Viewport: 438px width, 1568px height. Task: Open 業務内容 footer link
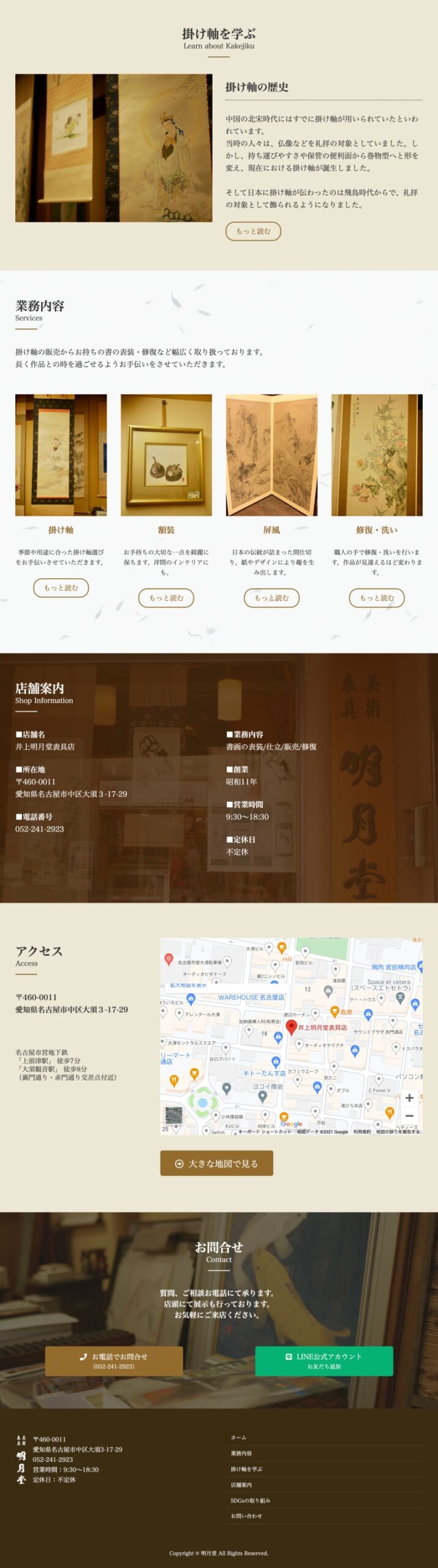click(x=241, y=1453)
